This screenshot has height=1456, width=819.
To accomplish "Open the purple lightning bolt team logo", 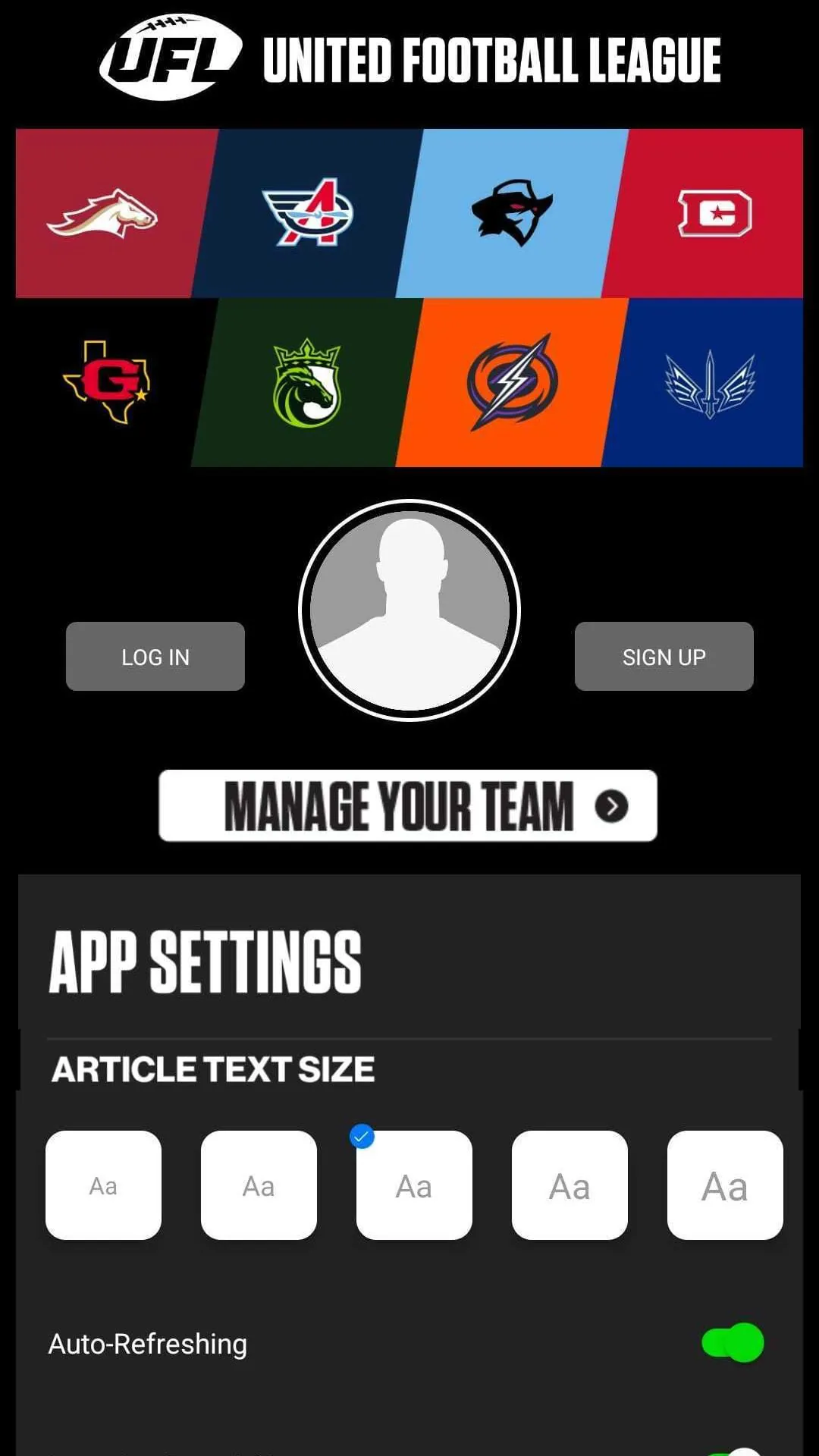I will point(510,383).
